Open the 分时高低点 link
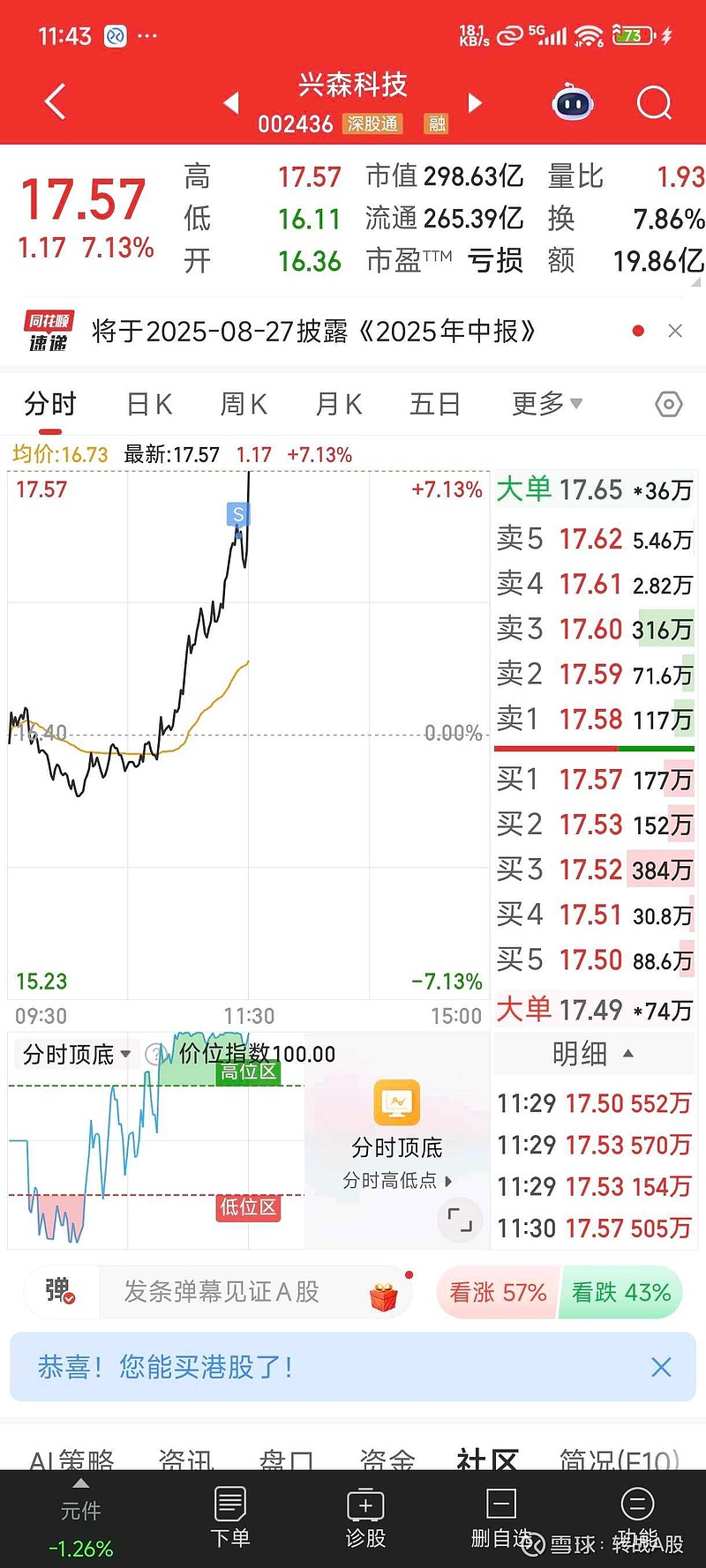This screenshot has height=1568, width=706. click(x=397, y=1180)
